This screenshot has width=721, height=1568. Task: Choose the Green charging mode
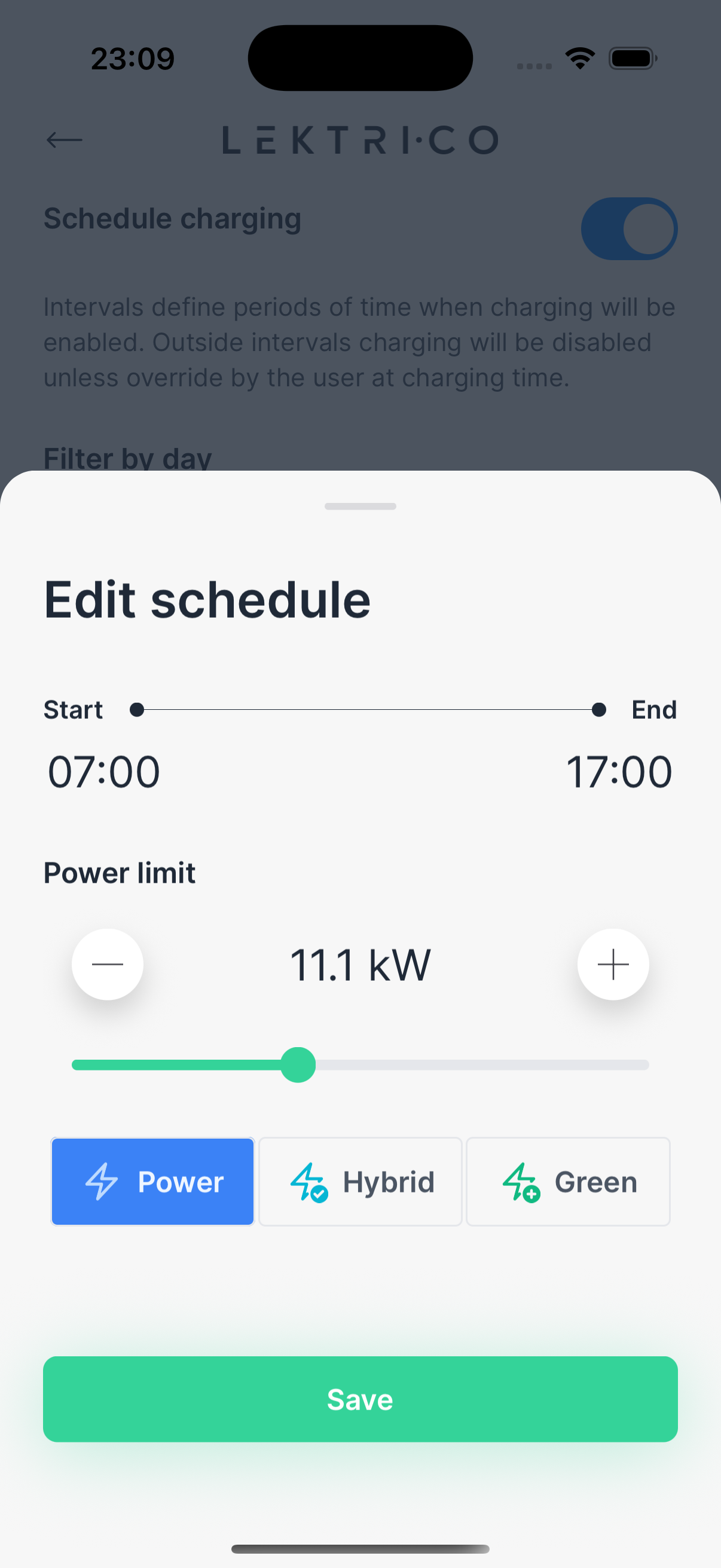click(568, 1182)
